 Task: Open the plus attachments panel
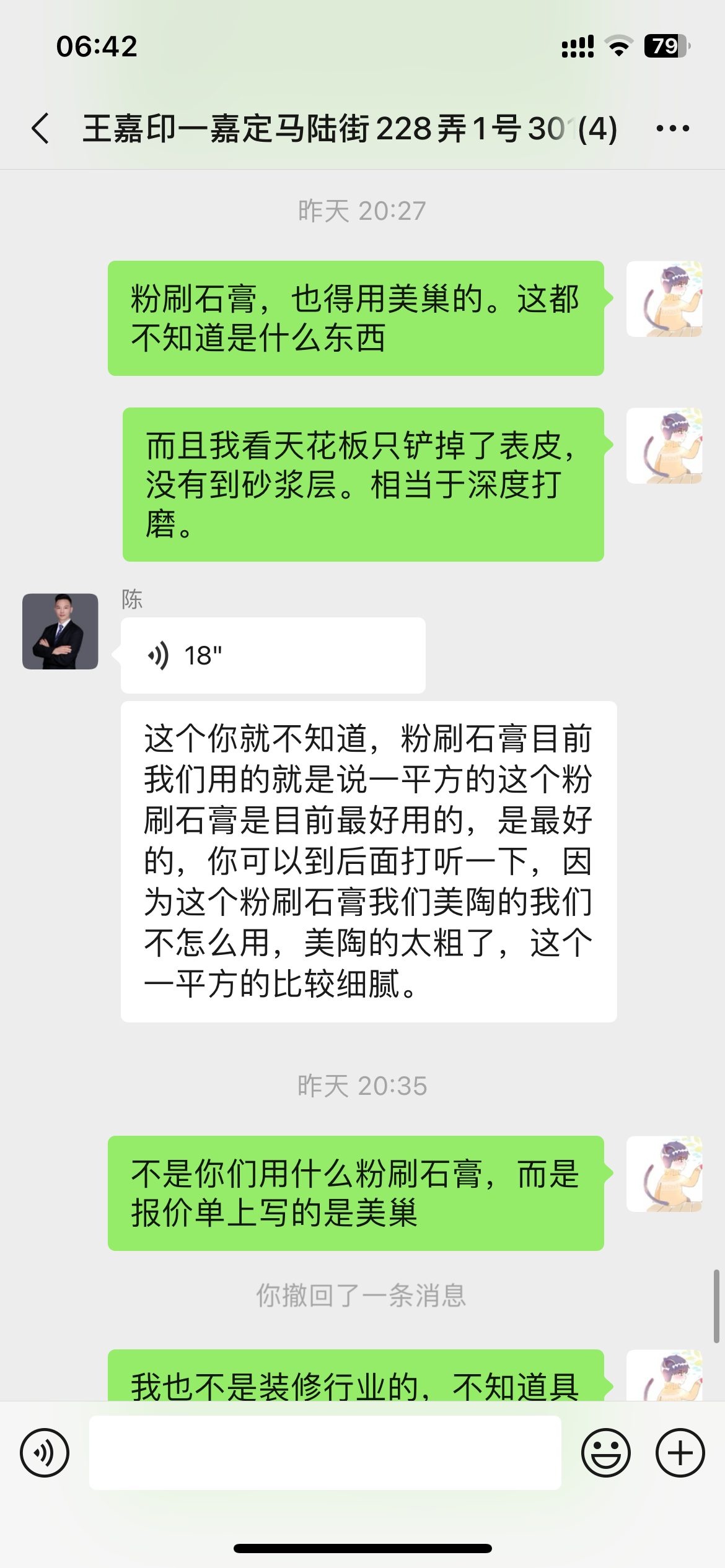point(680,1453)
